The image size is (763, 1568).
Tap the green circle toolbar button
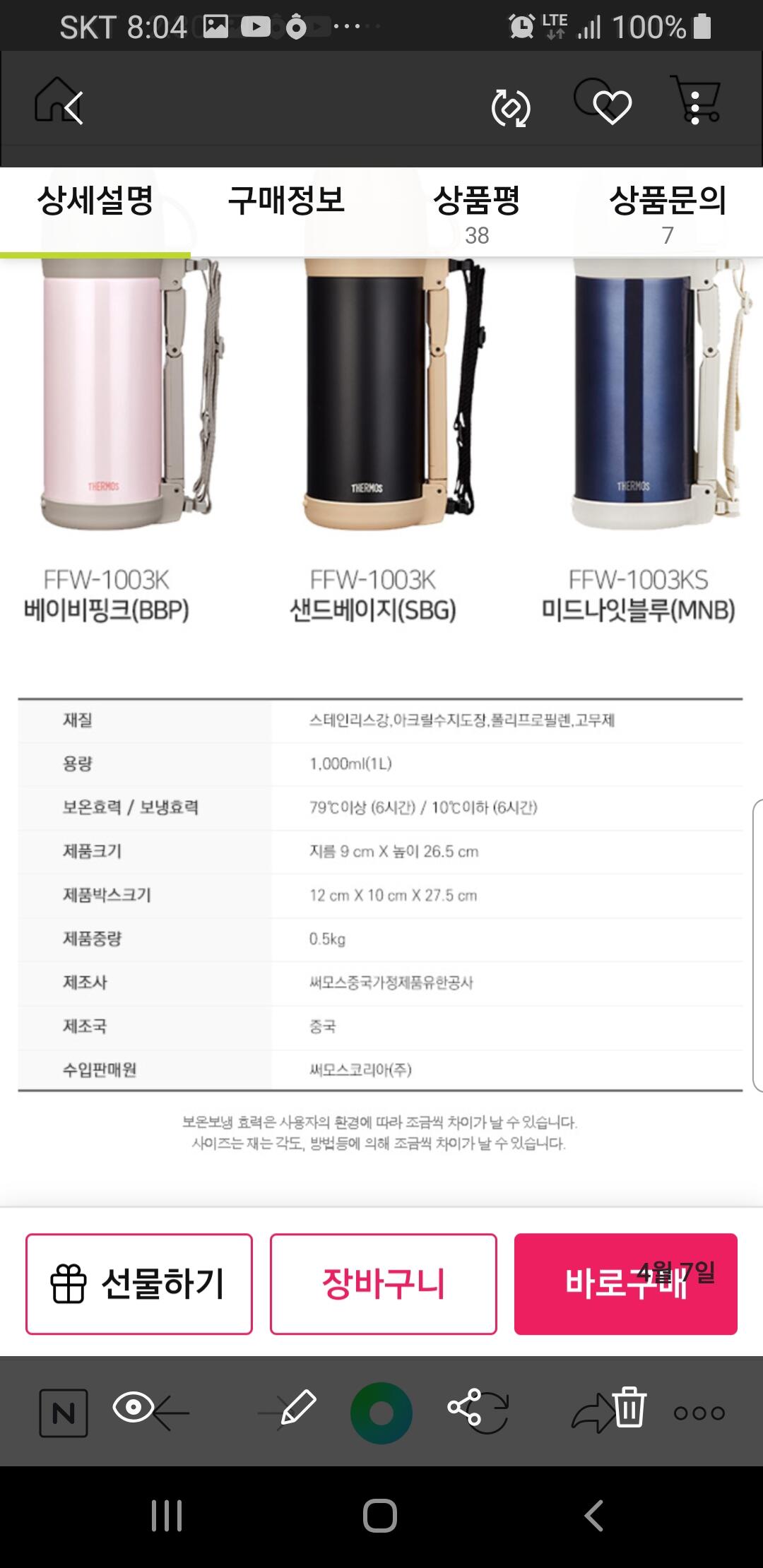click(x=381, y=1413)
